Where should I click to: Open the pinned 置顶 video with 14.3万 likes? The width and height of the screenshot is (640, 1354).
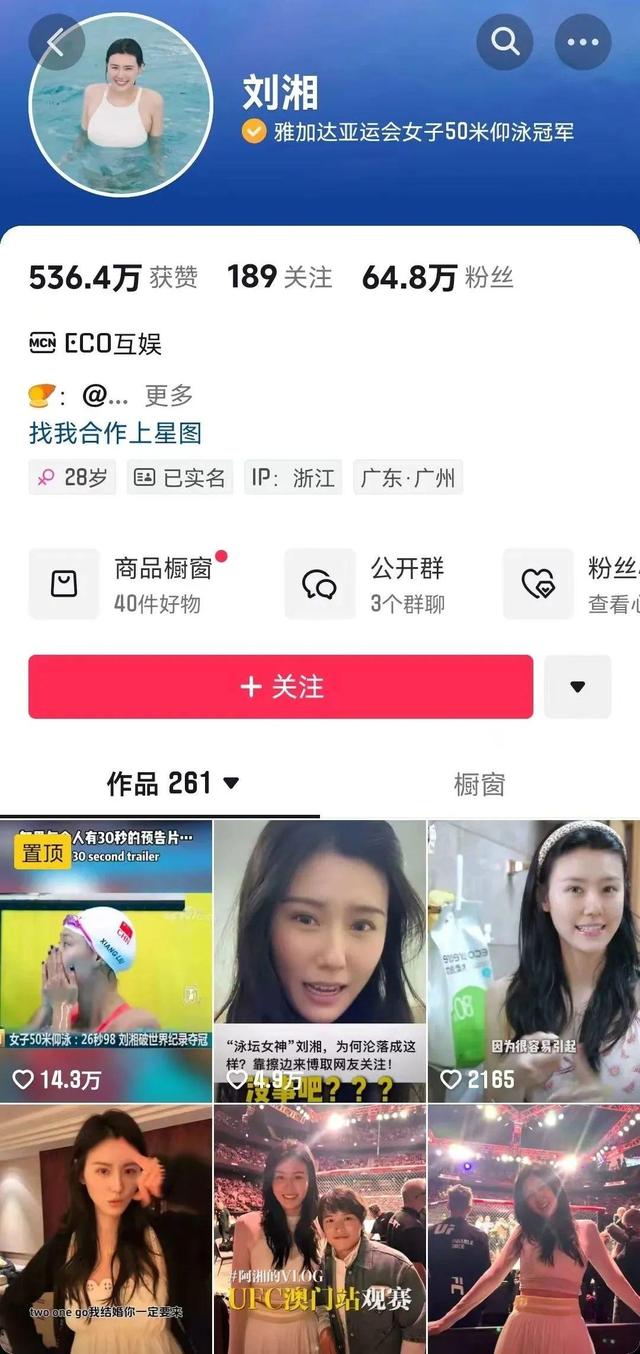[106, 960]
